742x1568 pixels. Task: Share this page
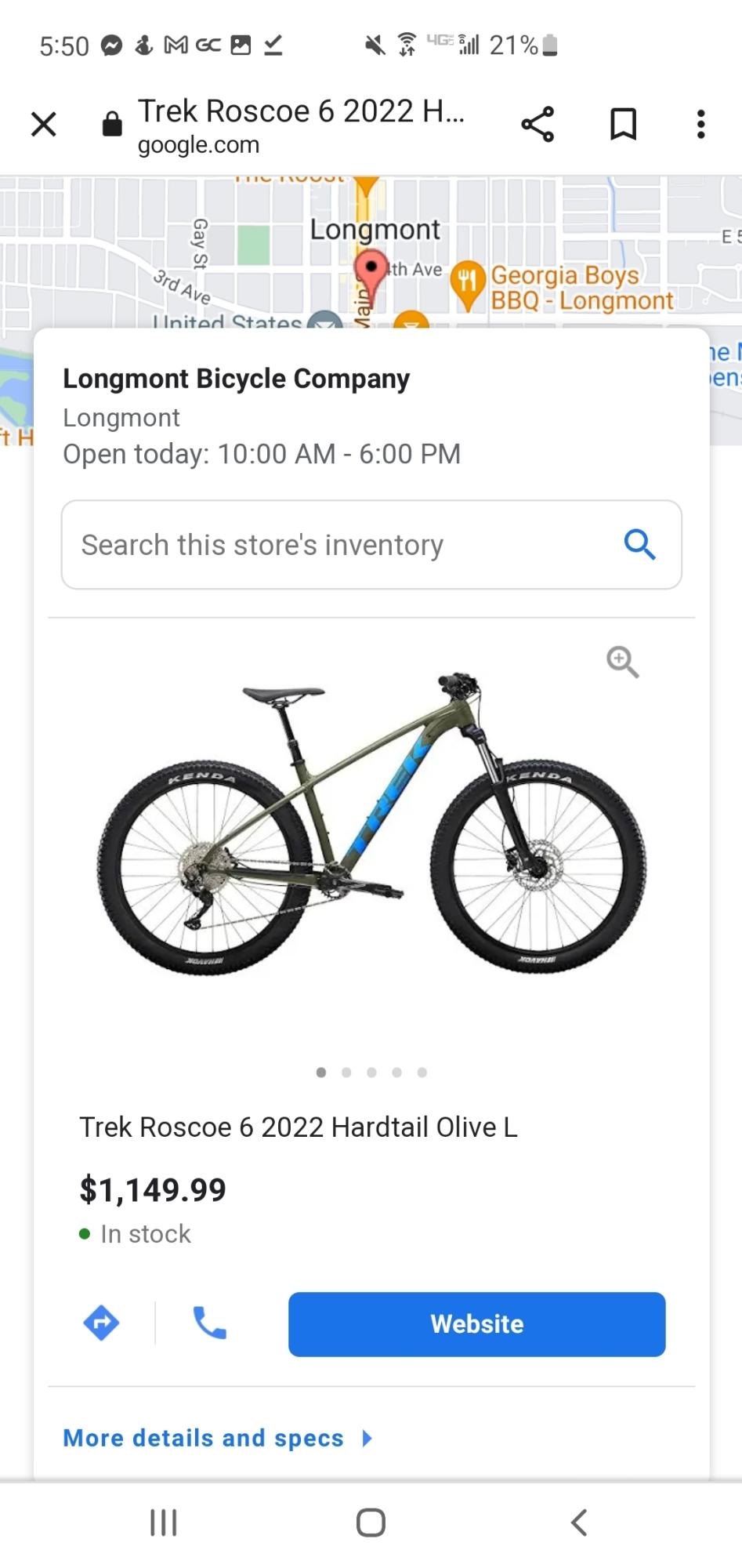537,123
